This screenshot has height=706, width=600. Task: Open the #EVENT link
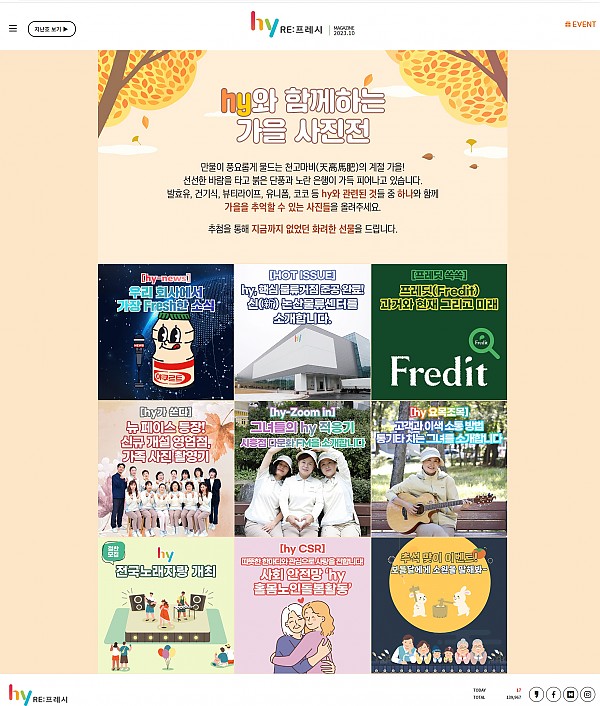tap(579, 24)
